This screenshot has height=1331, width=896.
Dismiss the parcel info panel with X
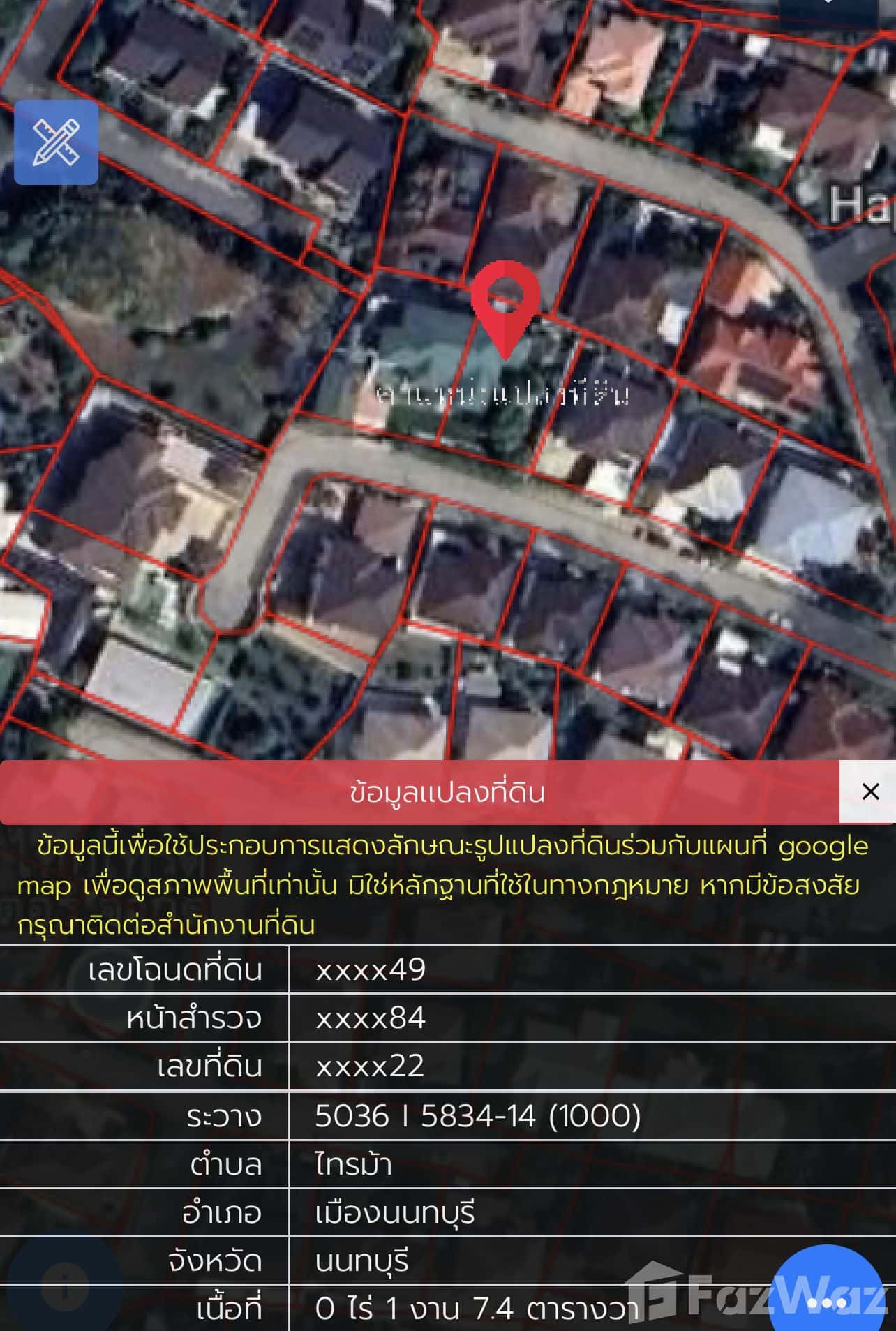pyautogui.click(x=870, y=792)
